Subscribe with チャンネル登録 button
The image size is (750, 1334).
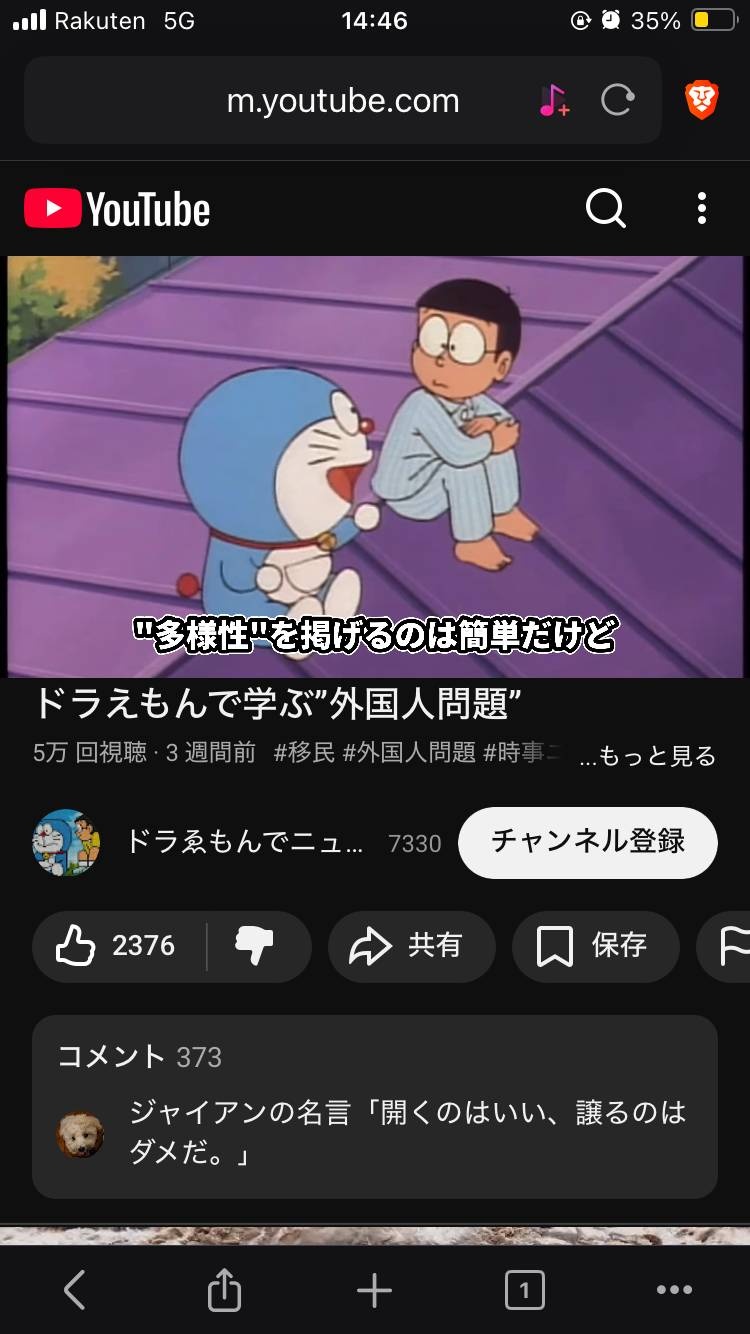point(588,842)
